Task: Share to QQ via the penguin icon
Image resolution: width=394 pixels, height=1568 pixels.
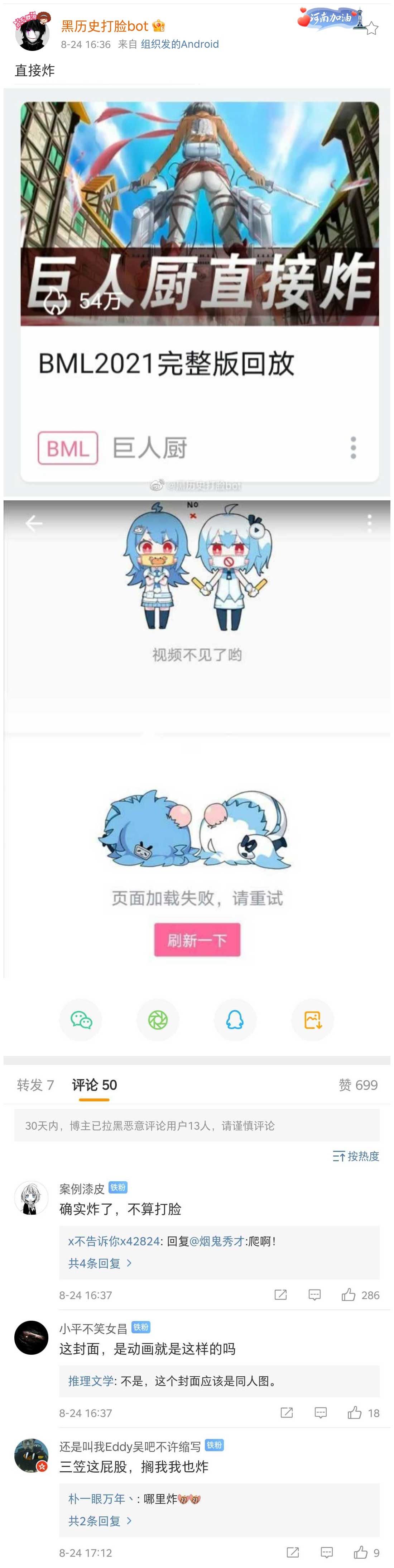Action: click(235, 1020)
